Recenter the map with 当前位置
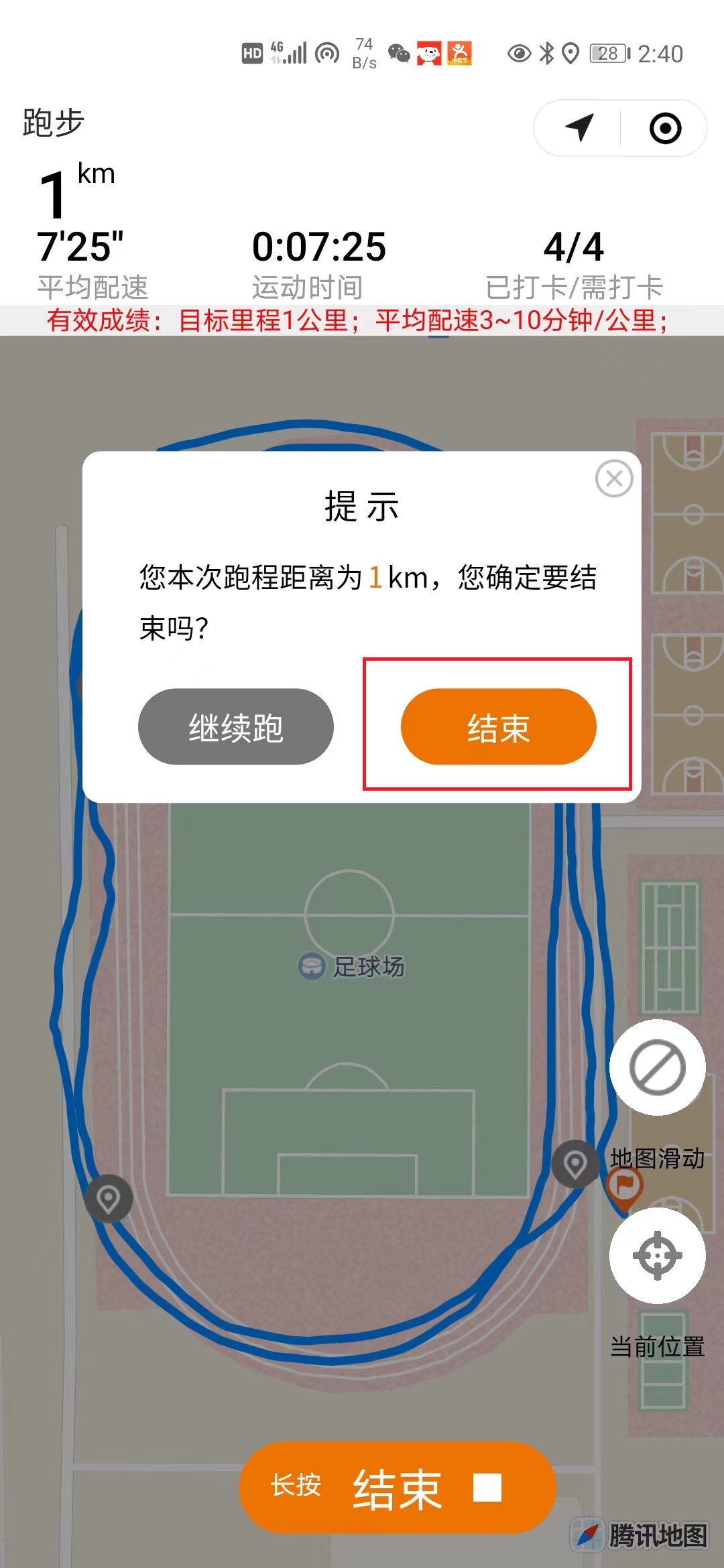Image resolution: width=724 pixels, height=1568 pixels. pyautogui.click(x=657, y=1255)
